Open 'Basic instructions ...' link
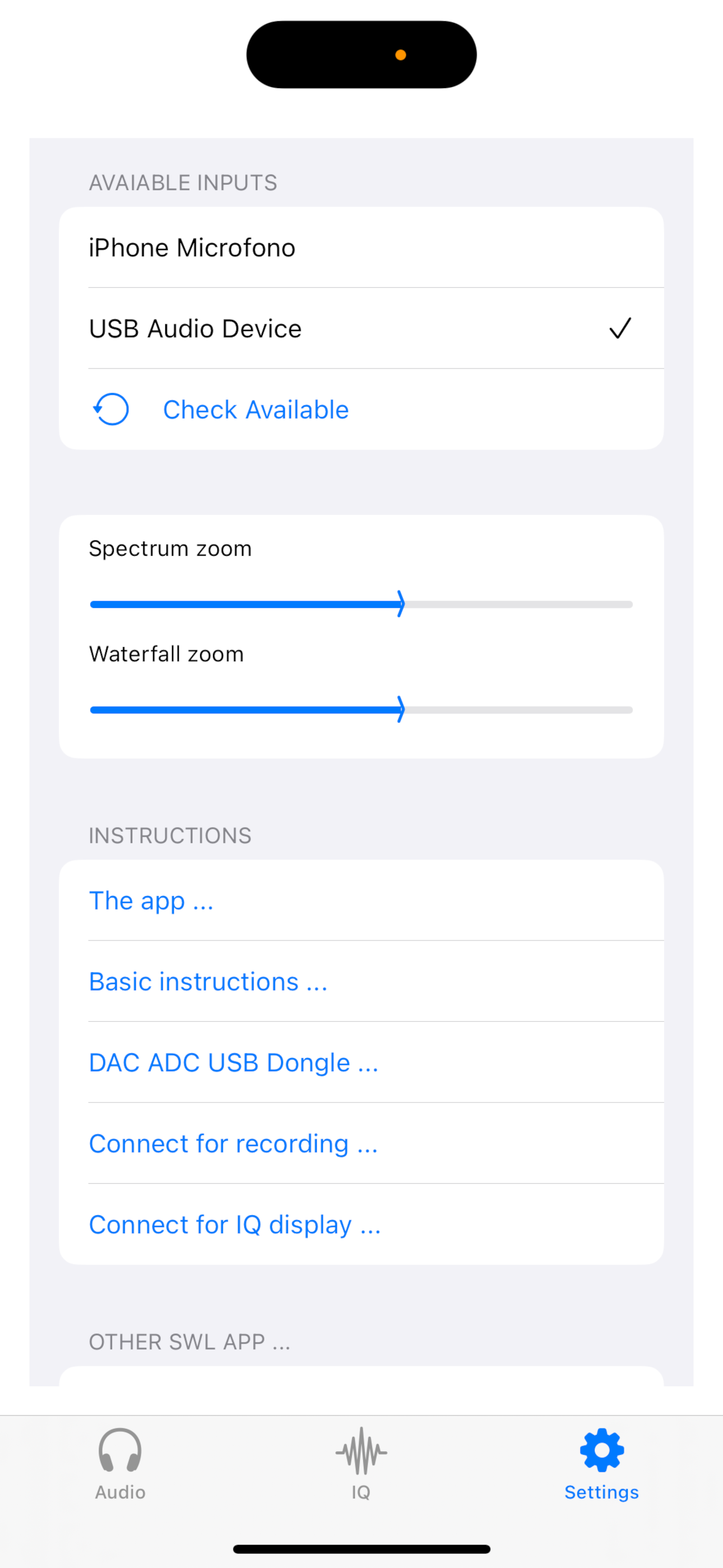This screenshot has height=1568, width=723. 207,981
